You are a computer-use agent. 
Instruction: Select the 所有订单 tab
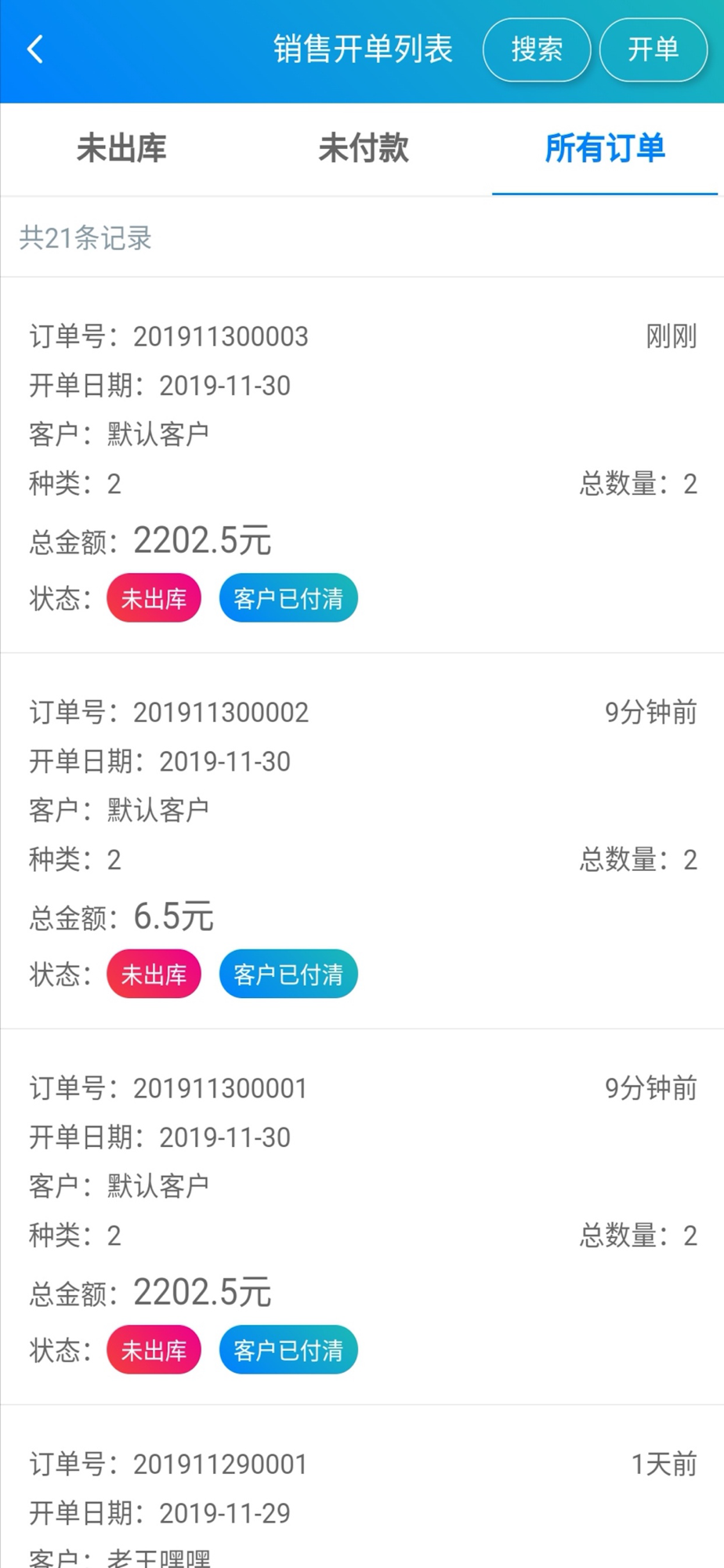pos(604,149)
